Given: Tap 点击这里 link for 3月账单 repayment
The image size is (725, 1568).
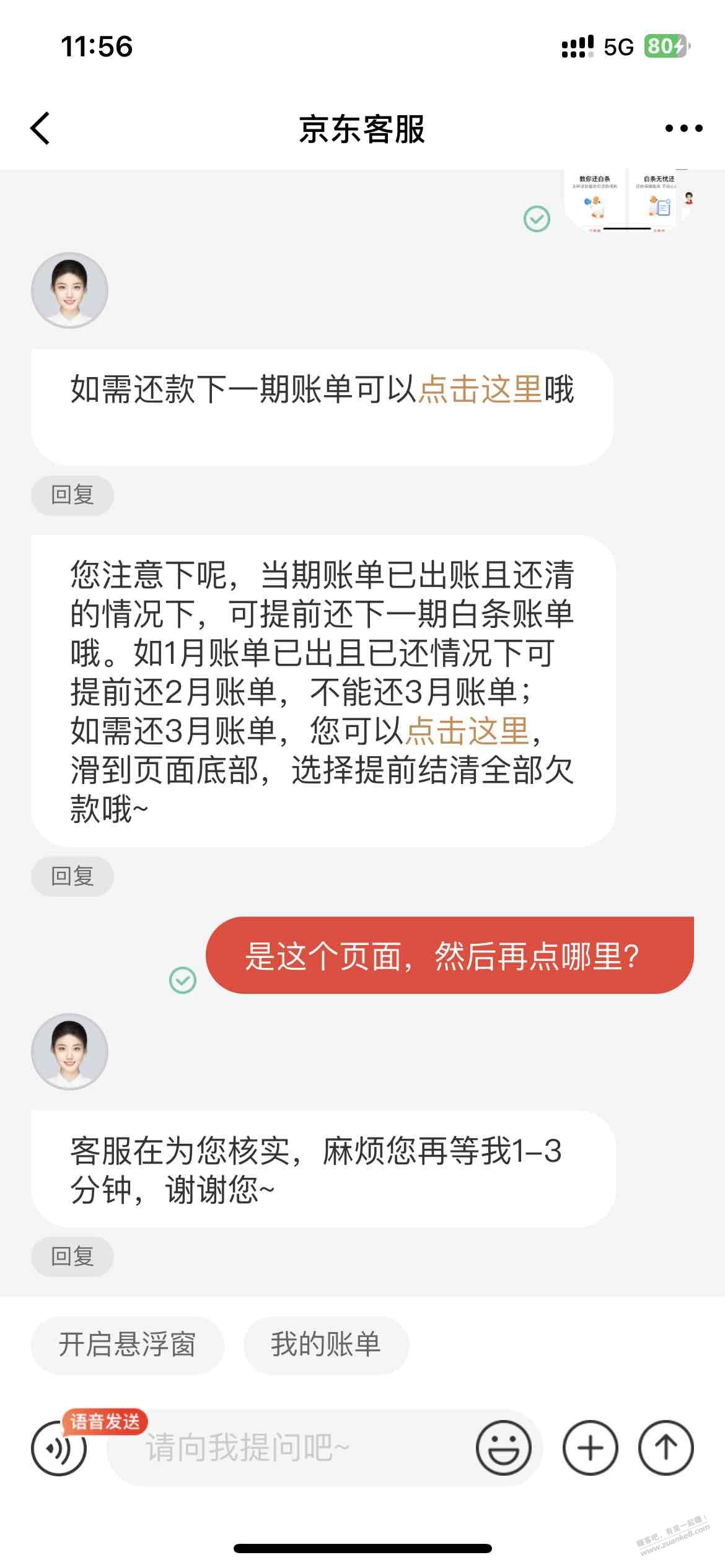Looking at the screenshot, I should tap(468, 731).
